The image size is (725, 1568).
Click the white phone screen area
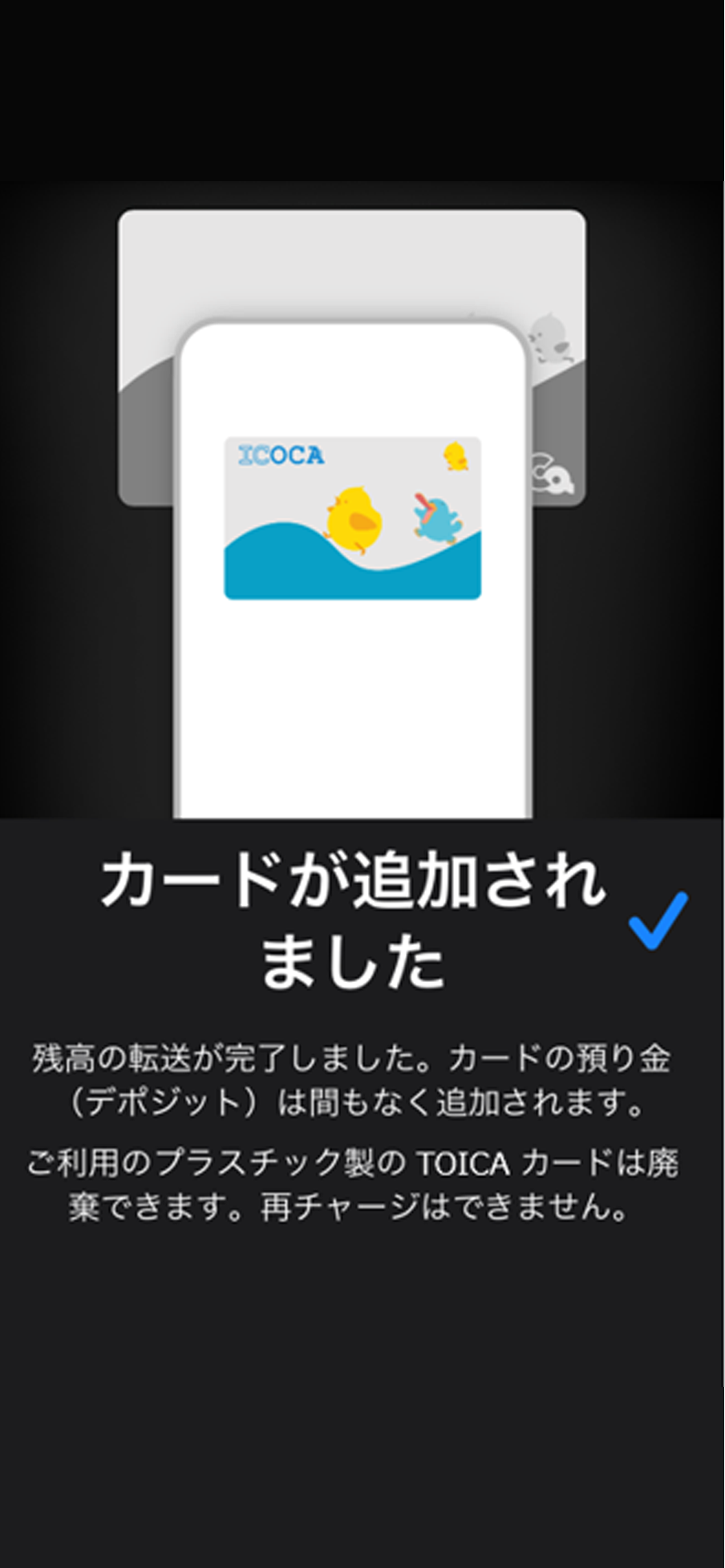[353, 705]
